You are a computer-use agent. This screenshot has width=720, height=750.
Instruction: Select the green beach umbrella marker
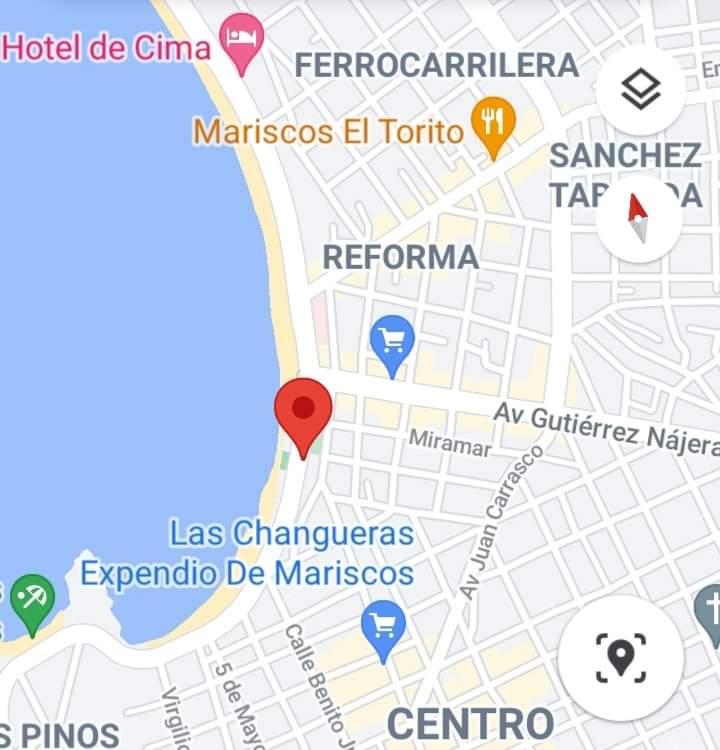click(x=33, y=600)
